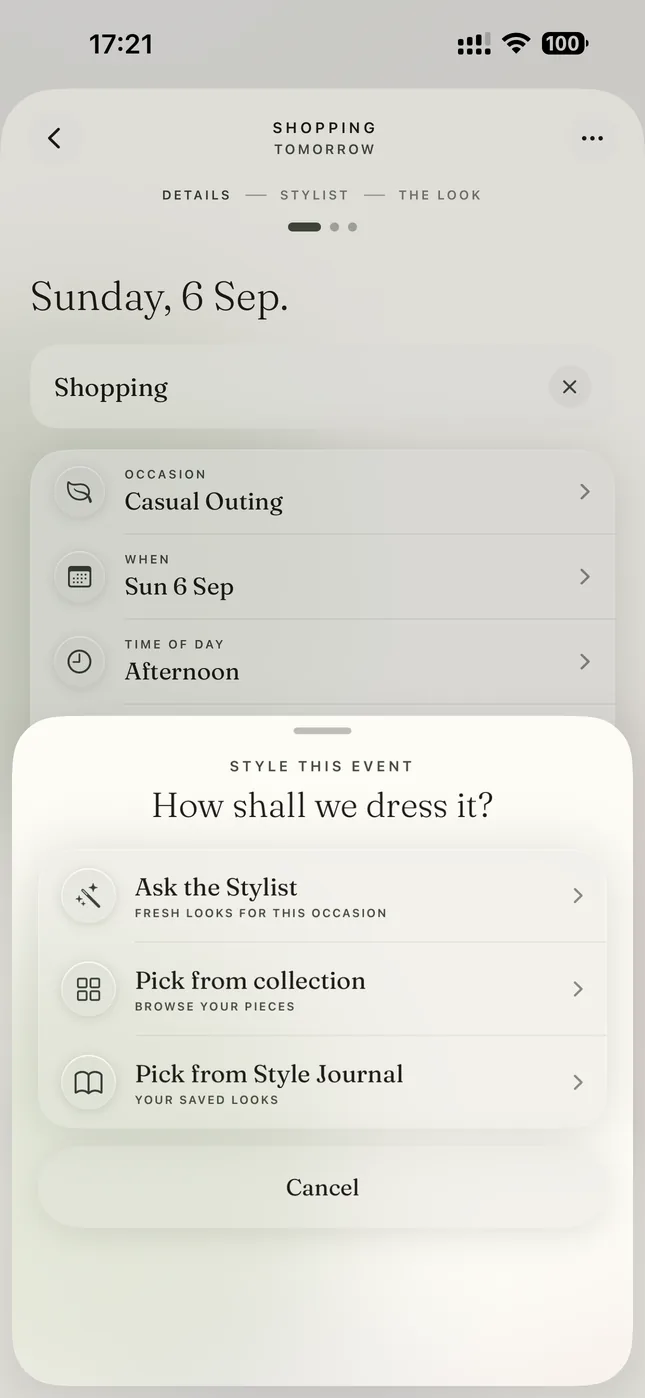645x1398 pixels.
Task: Cancel the style sheet
Action: (x=322, y=1187)
